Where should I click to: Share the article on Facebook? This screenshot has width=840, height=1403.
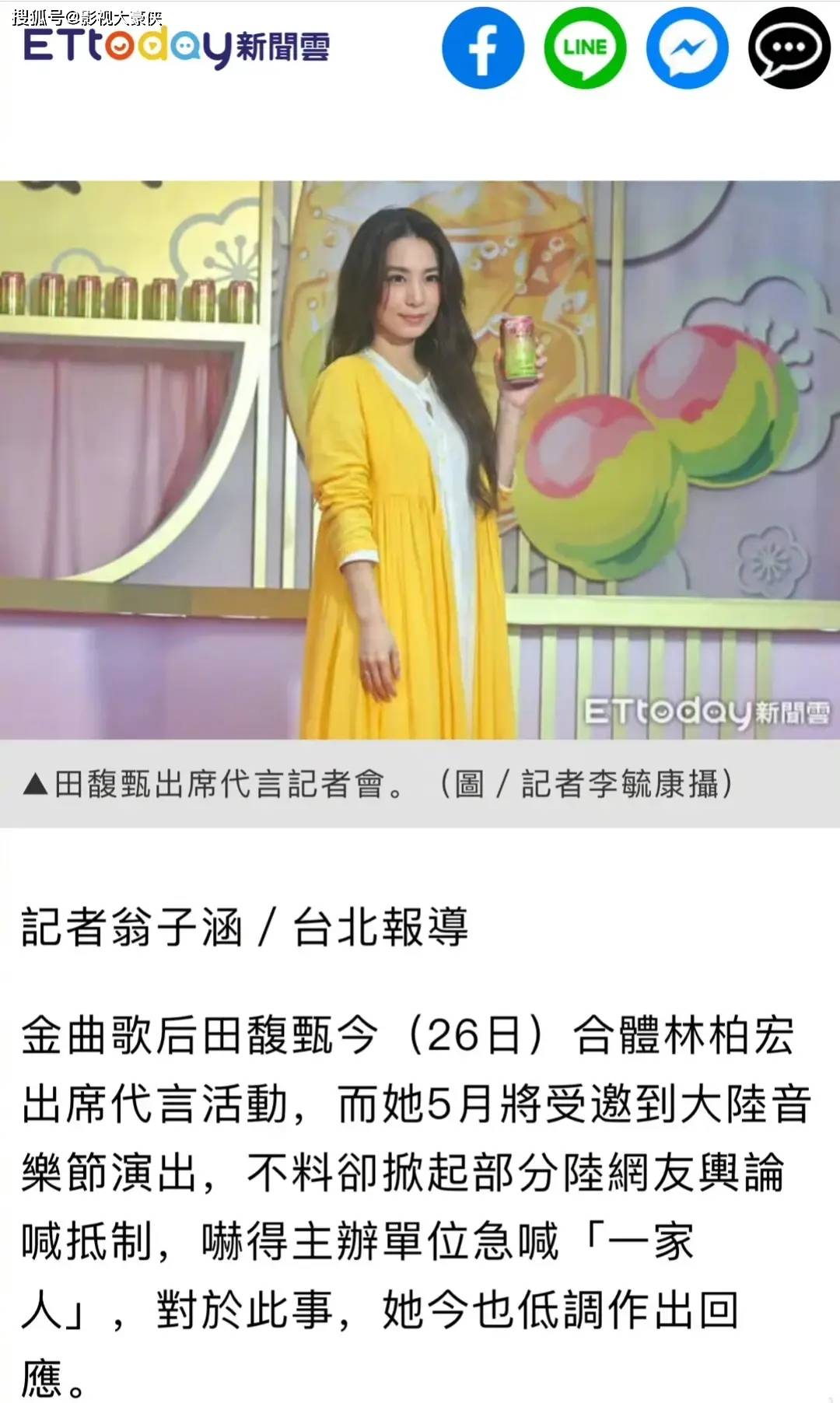[x=482, y=48]
